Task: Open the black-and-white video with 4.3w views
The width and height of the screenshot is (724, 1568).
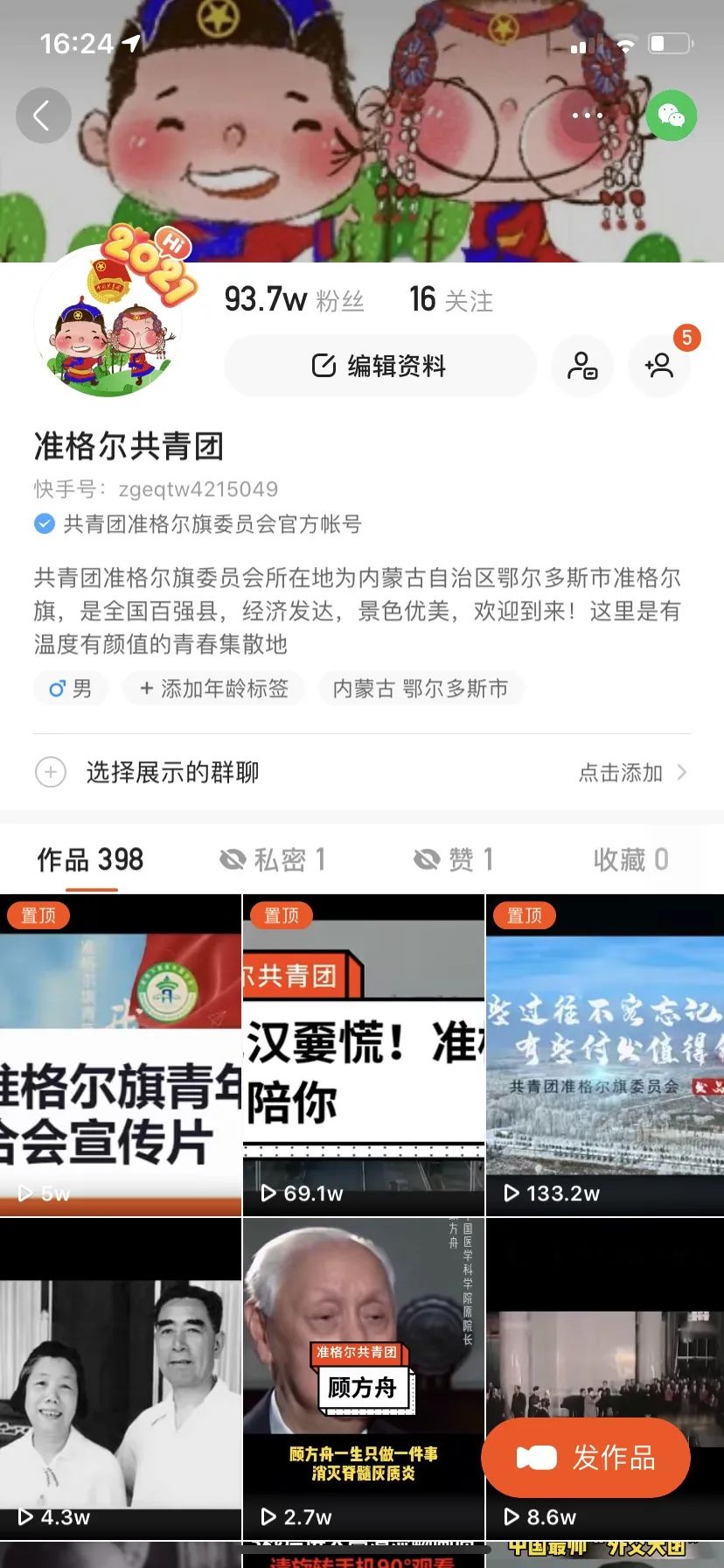Action: pos(120,1378)
